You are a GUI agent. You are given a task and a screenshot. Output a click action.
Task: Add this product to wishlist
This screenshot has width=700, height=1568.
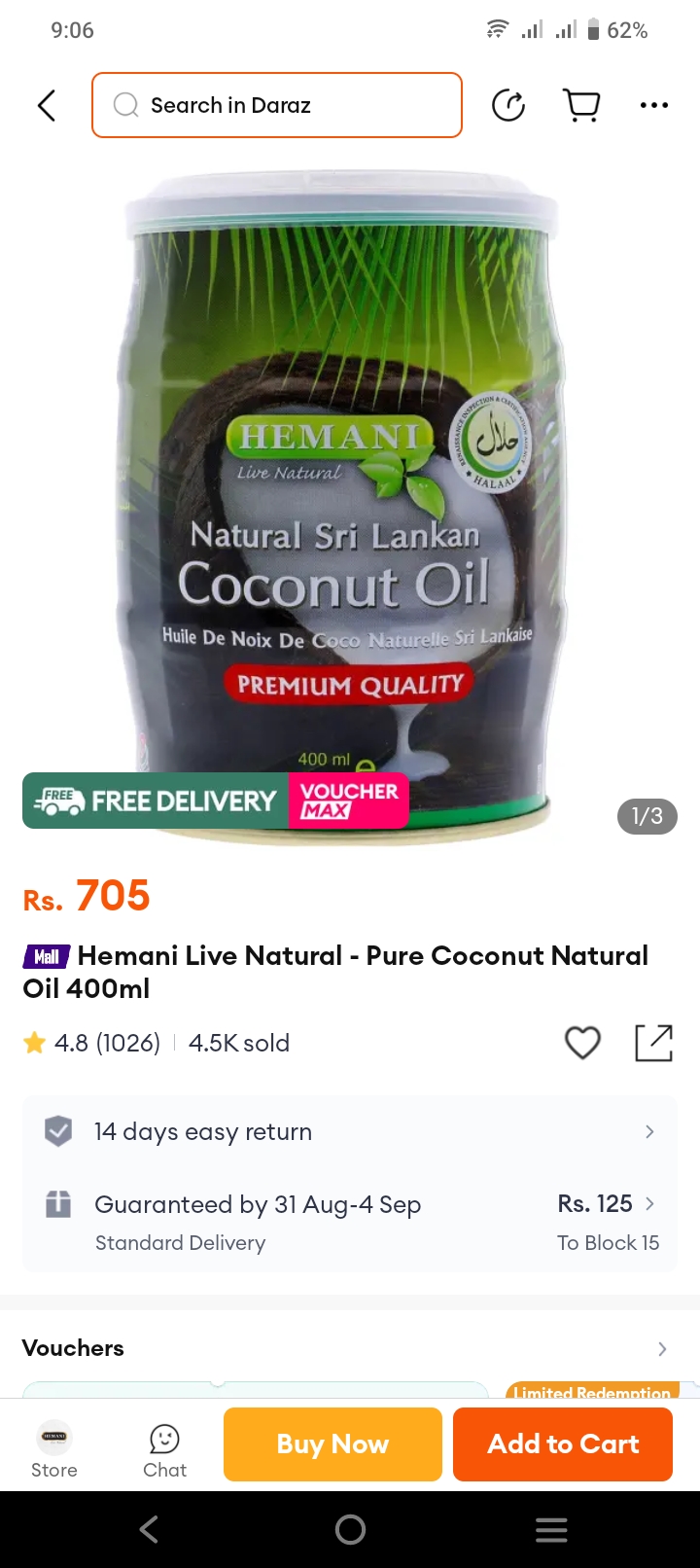click(582, 1043)
